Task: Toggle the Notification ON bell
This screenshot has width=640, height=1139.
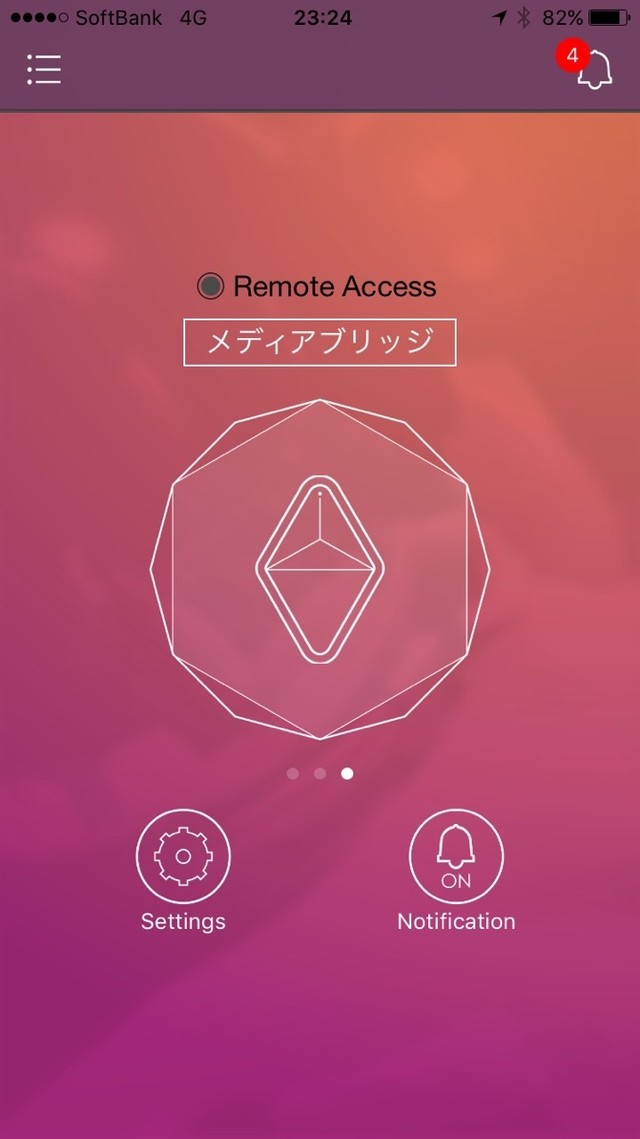Action: [456, 856]
